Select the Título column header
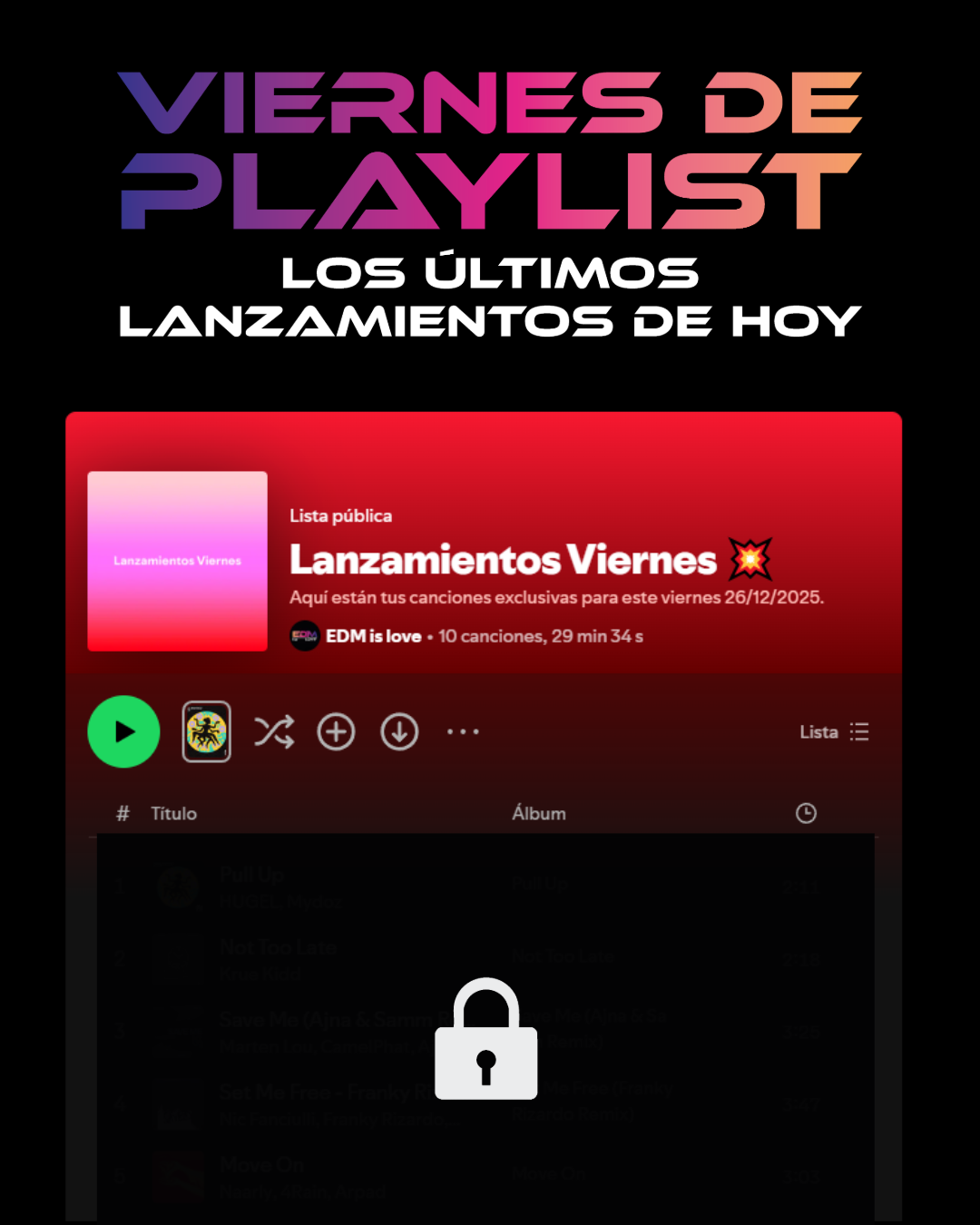Screen dimensions: 980x1225 click(x=172, y=813)
